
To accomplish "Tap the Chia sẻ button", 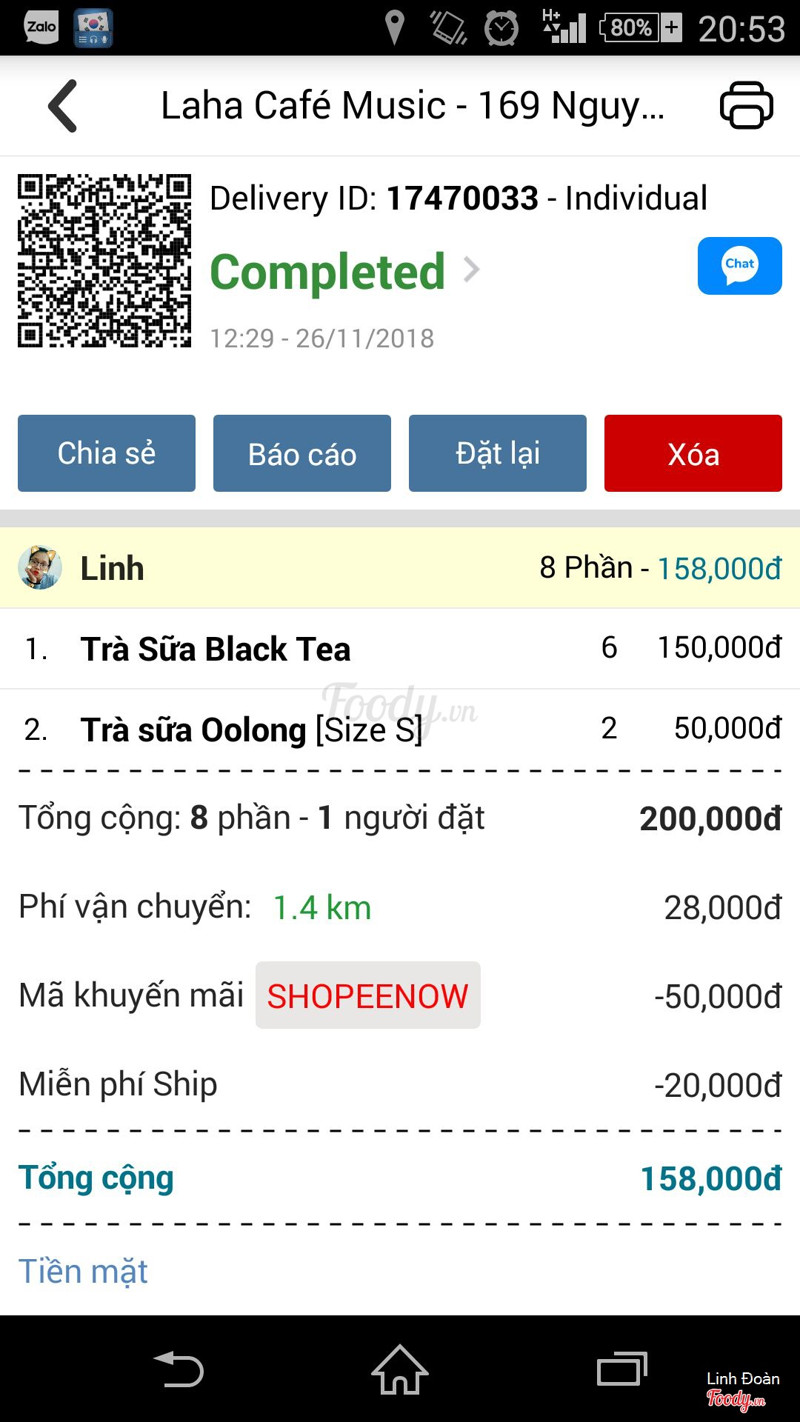I will [107, 453].
